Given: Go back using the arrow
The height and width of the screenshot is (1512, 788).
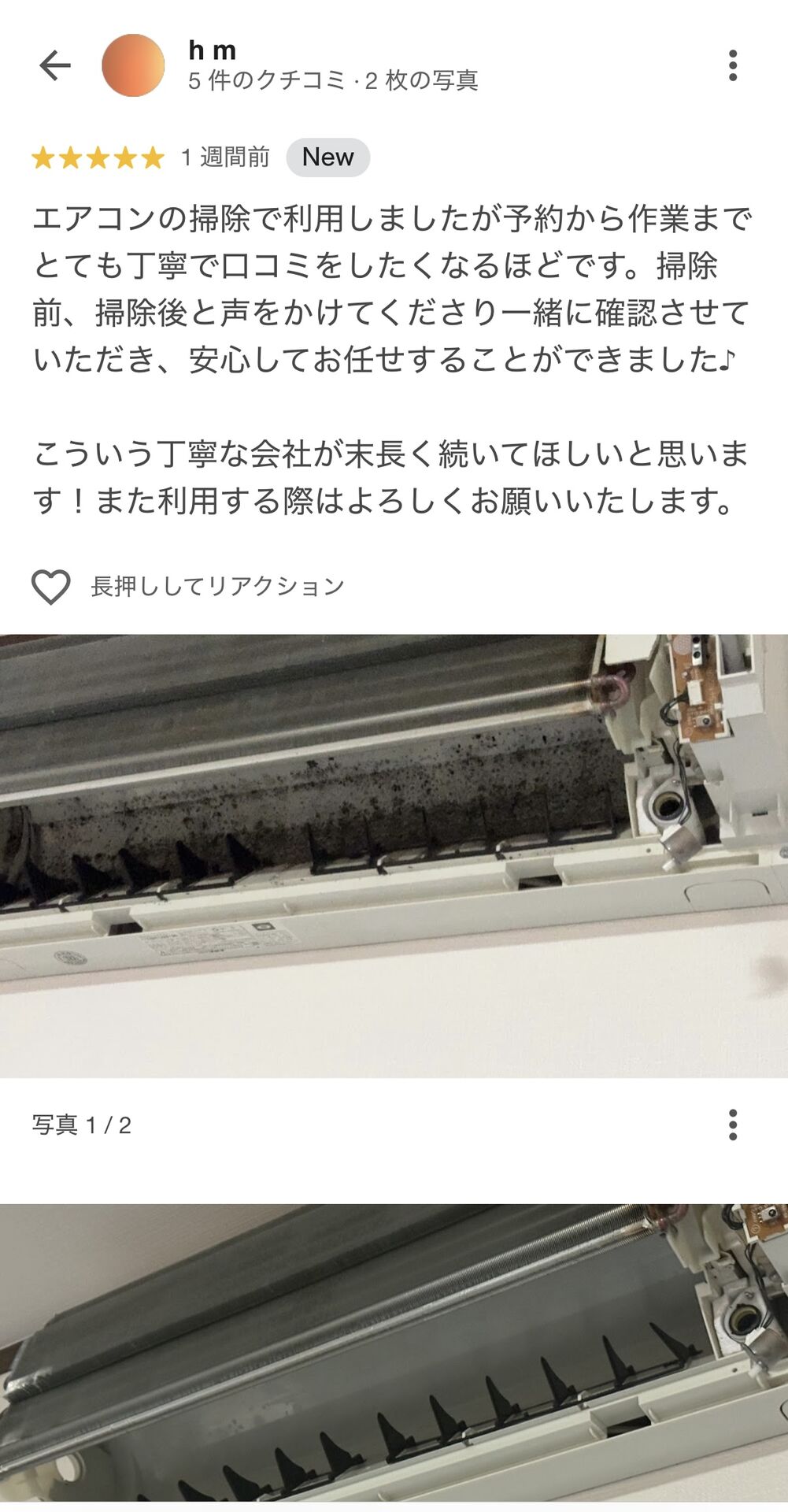Looking at the screenshot, I should pos(54,65).
